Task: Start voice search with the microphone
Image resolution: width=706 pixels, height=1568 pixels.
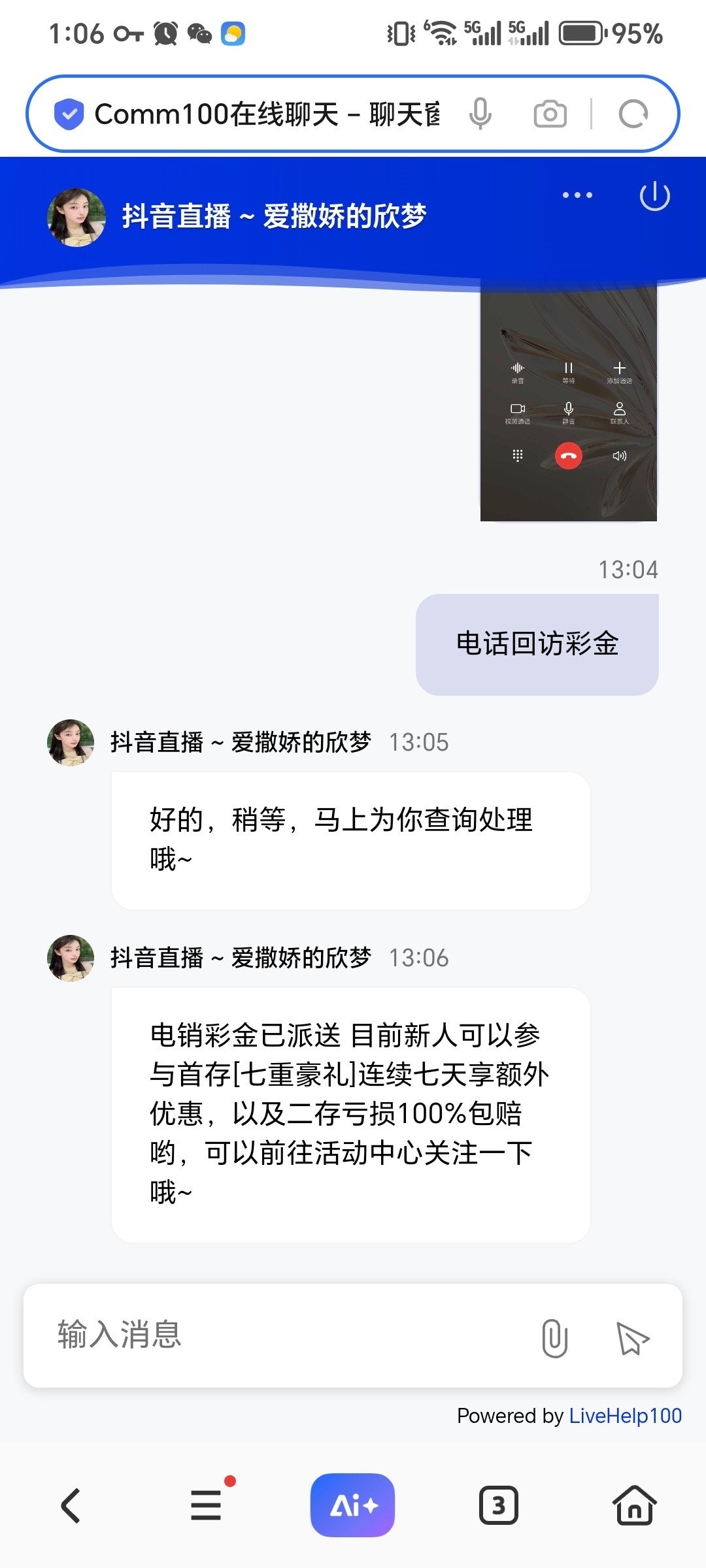Action: [x=480, y=114]
